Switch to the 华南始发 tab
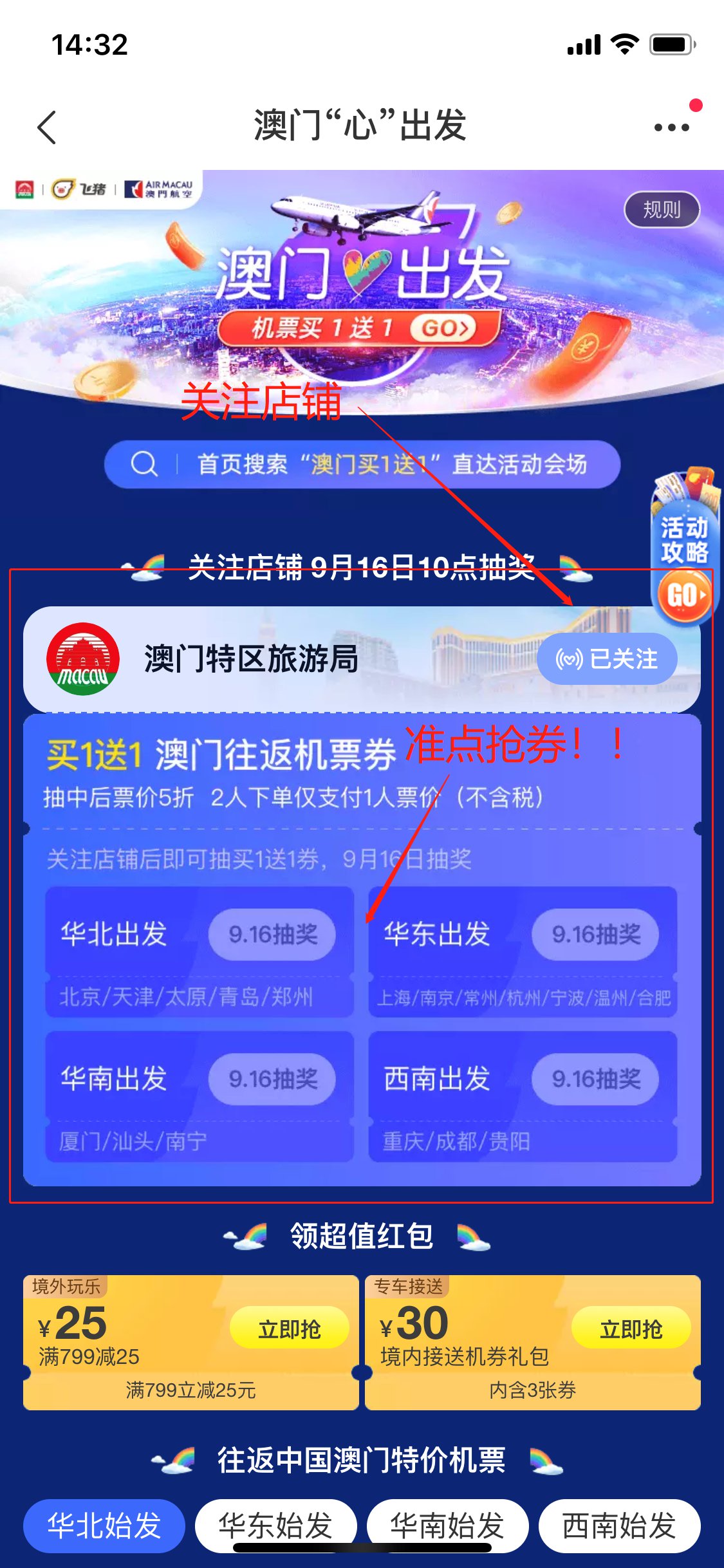The image size is (724, 1568). coord(447,1524)
